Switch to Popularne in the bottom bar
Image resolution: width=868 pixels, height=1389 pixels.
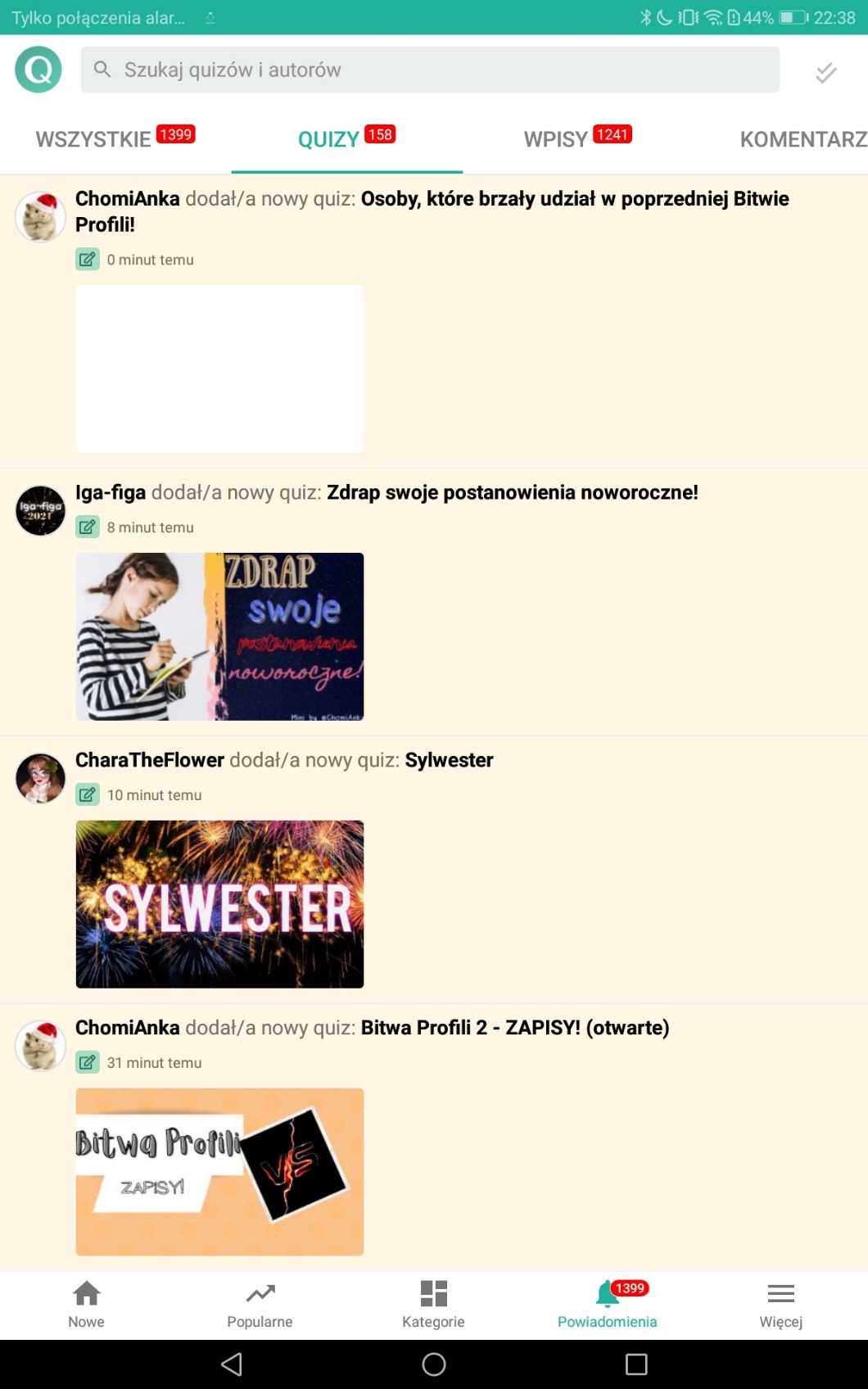click(x=260, y=1305)
